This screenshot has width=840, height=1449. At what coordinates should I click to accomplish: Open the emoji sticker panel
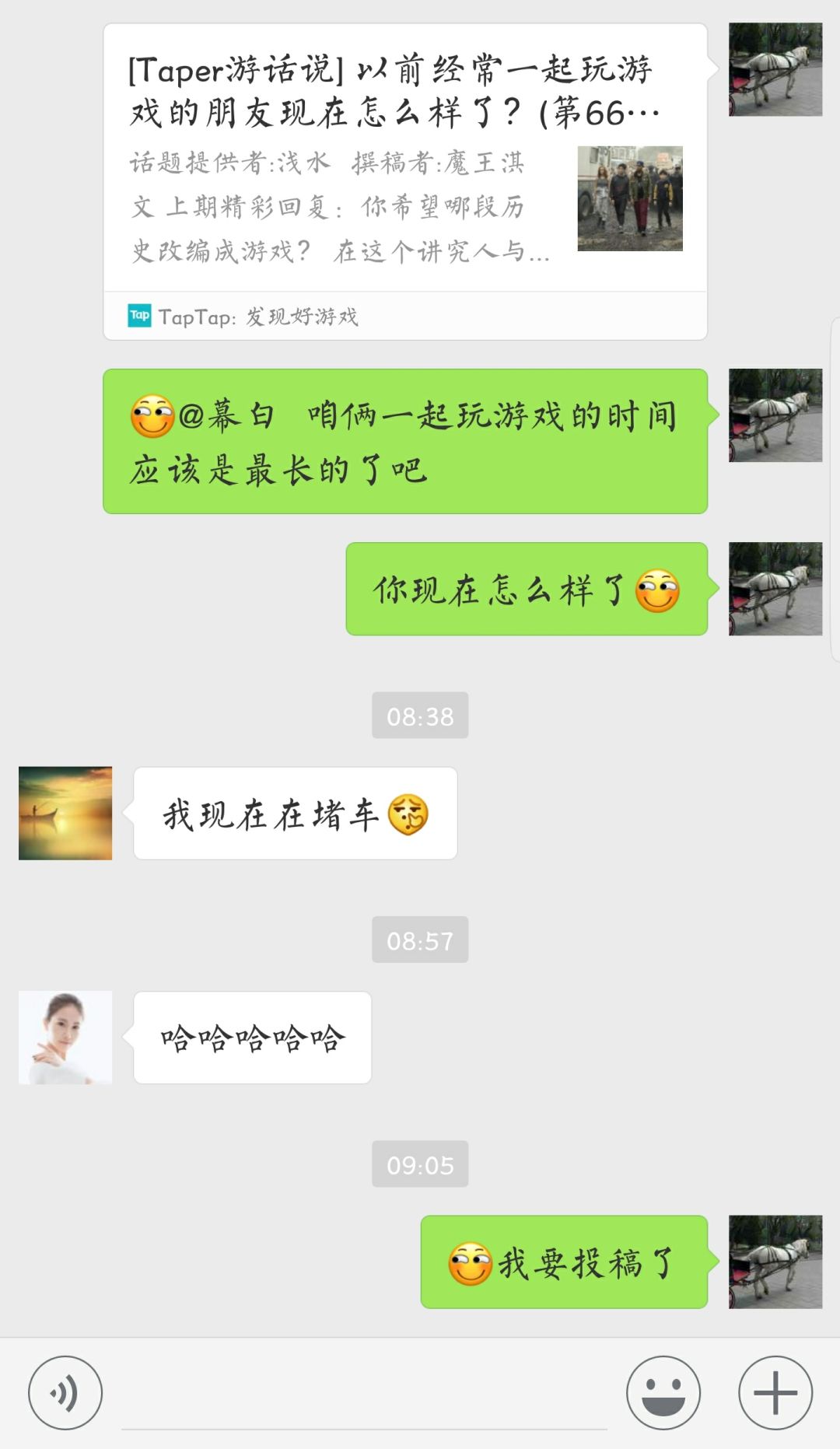(x=663, y=1392)
